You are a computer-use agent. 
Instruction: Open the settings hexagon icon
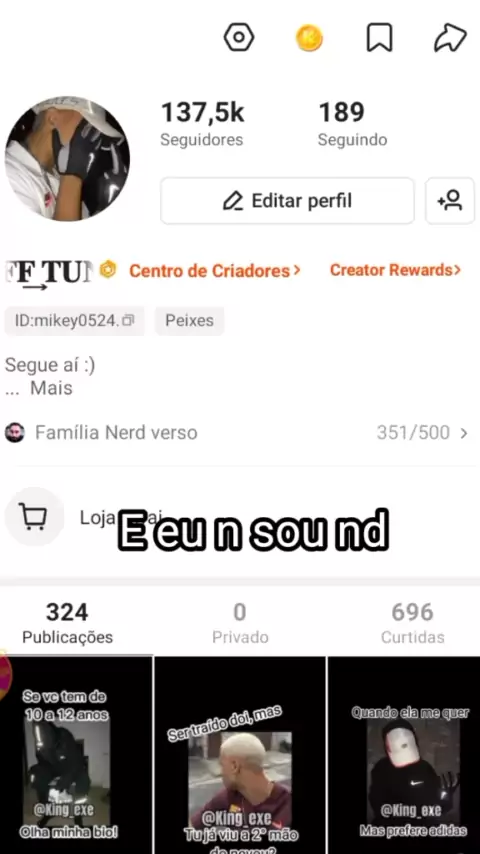(x=239, y=38)
